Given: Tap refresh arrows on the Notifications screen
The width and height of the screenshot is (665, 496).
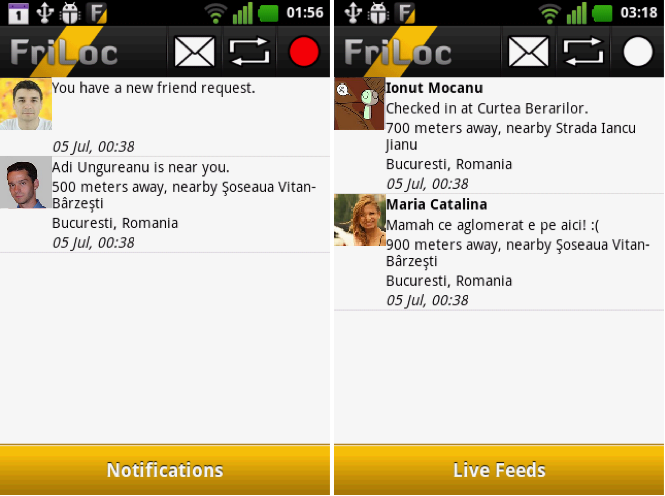Looking at the screenshot, I should [249, 51].
